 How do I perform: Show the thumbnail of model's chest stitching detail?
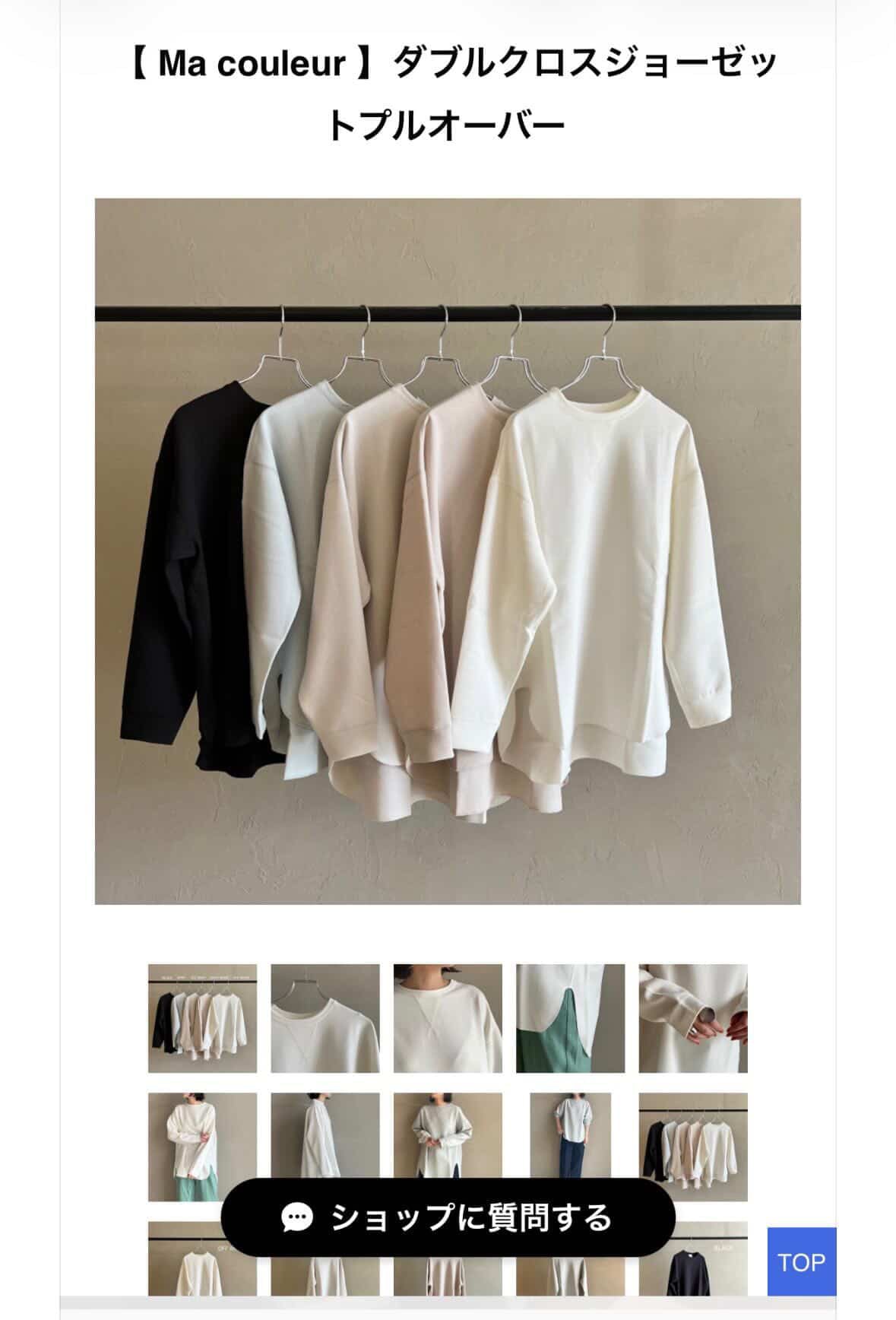point(448,1018)
